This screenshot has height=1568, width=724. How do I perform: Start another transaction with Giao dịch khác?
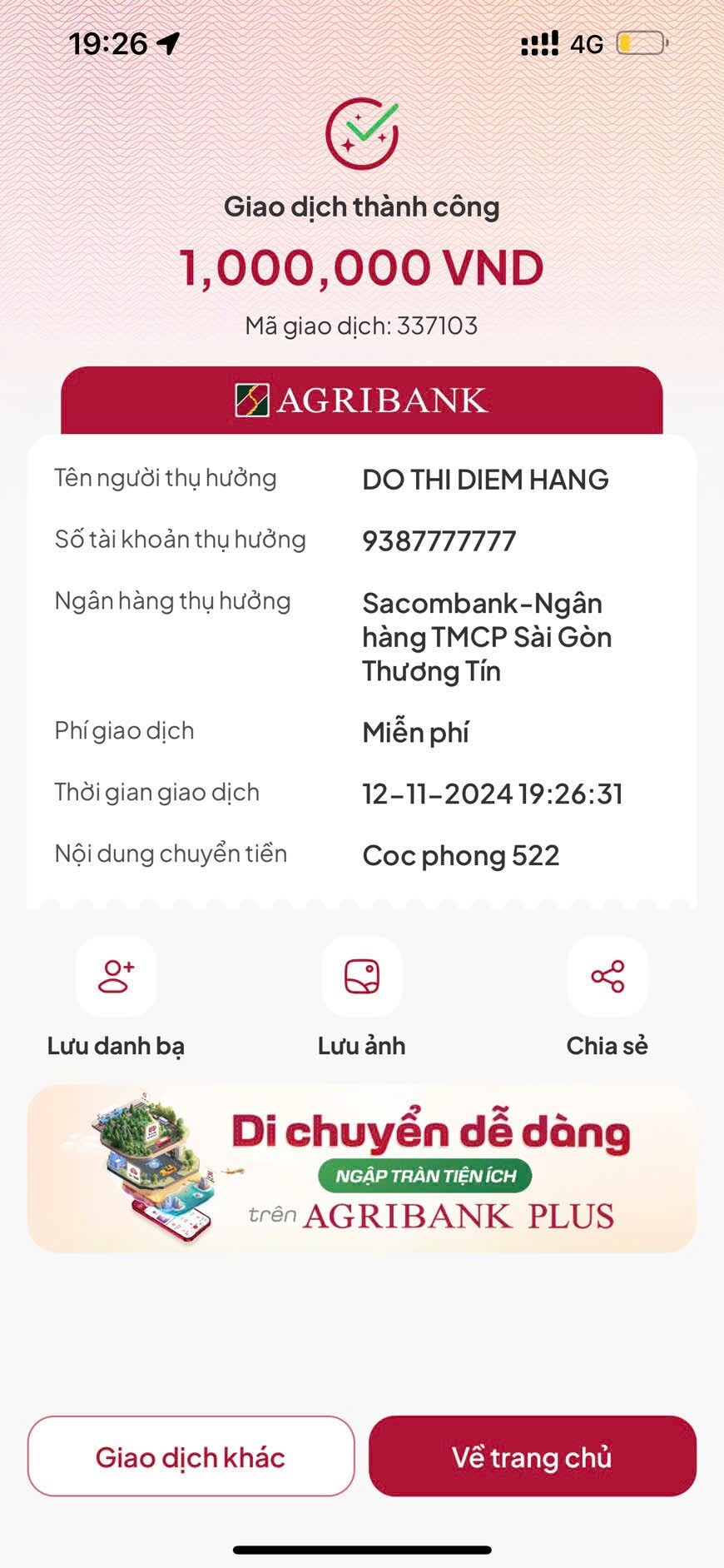coord(191,1456)
